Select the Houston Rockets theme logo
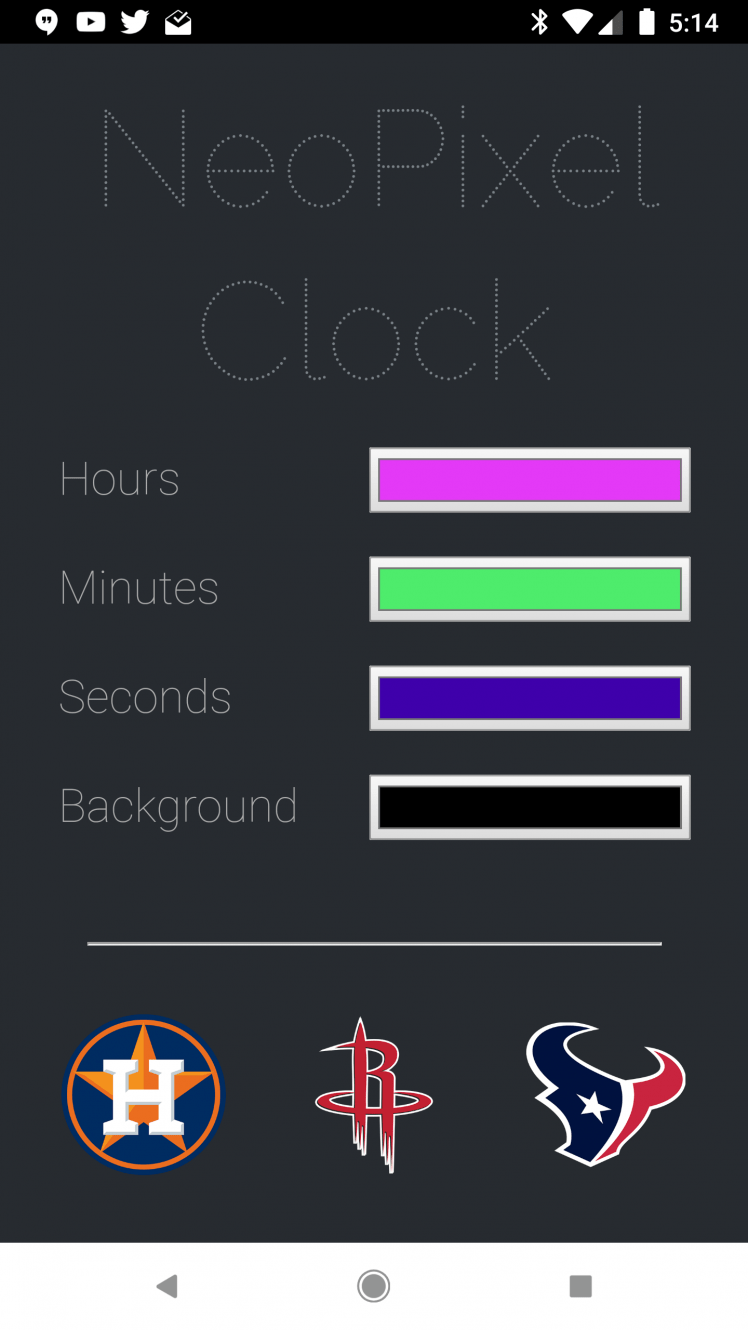 coord(374,1094)
